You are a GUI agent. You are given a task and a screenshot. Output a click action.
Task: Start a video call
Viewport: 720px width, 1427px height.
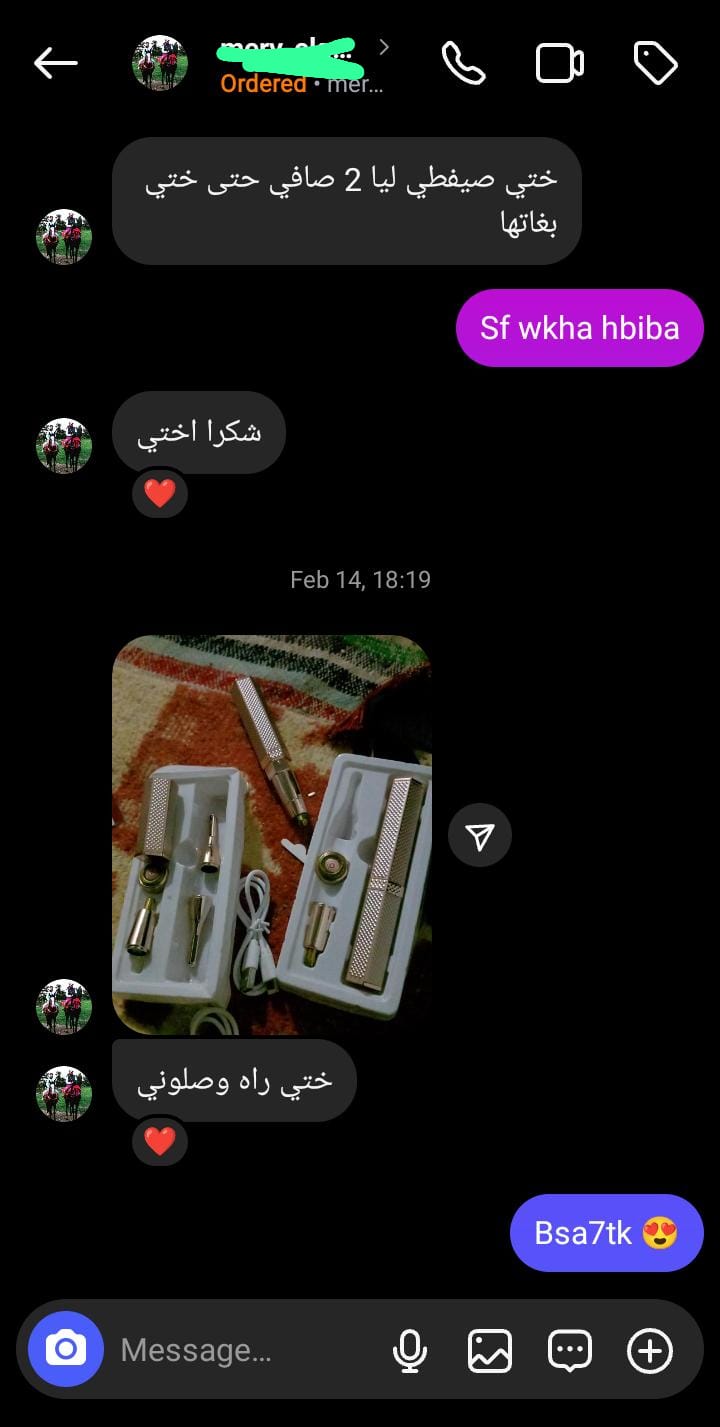(559, 64)
